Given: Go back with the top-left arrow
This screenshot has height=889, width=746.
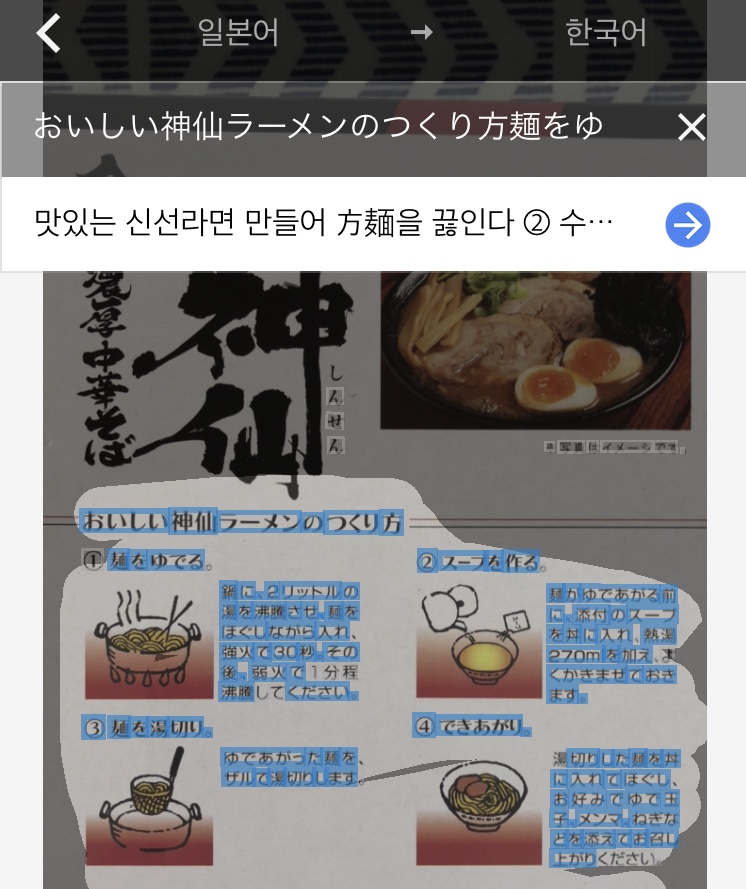Looking at the screenshot, I should tap(49, 33).
